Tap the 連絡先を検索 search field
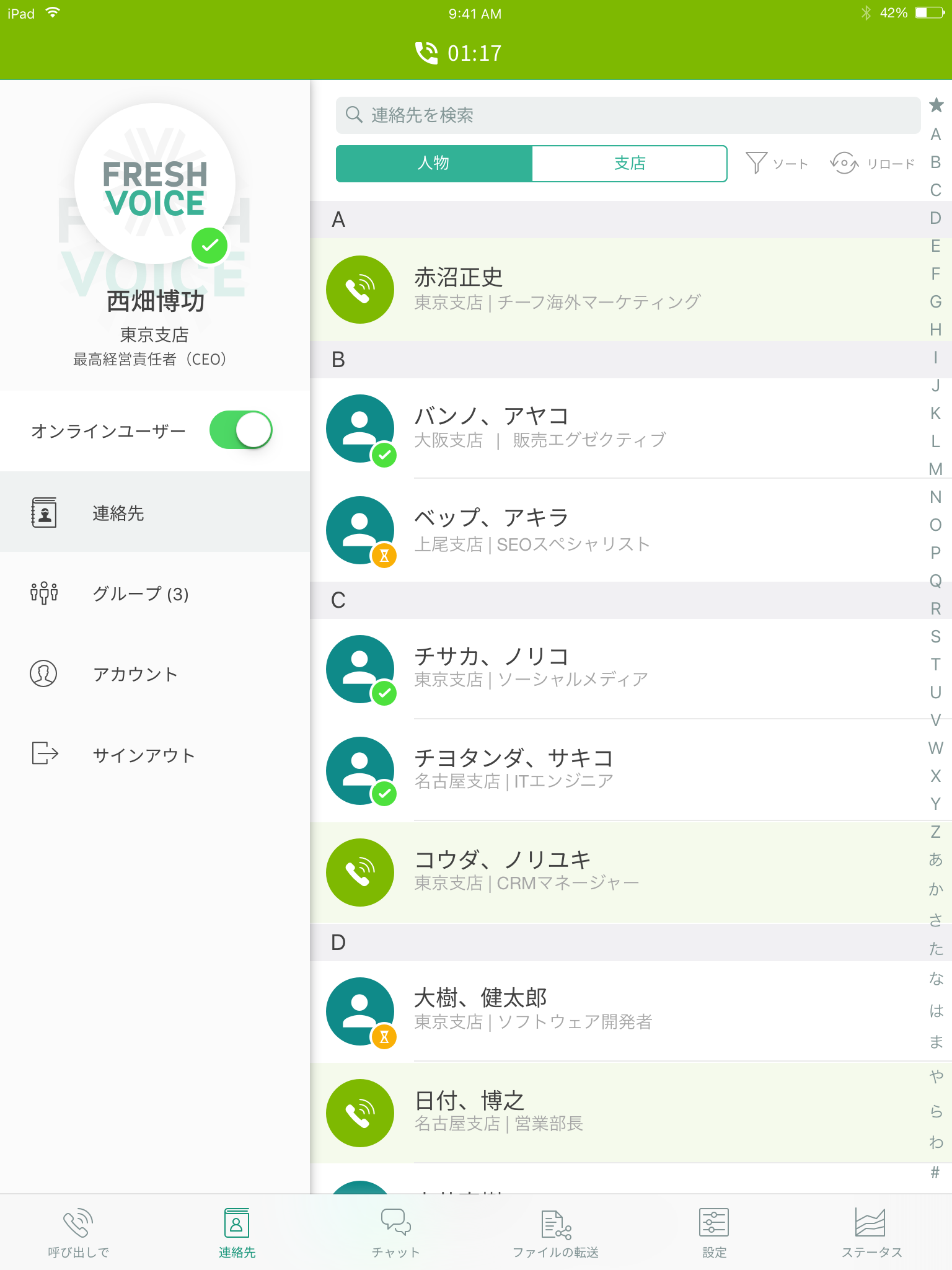The height and width of the screenshot is (1270, 952). [x=627, y=115]
